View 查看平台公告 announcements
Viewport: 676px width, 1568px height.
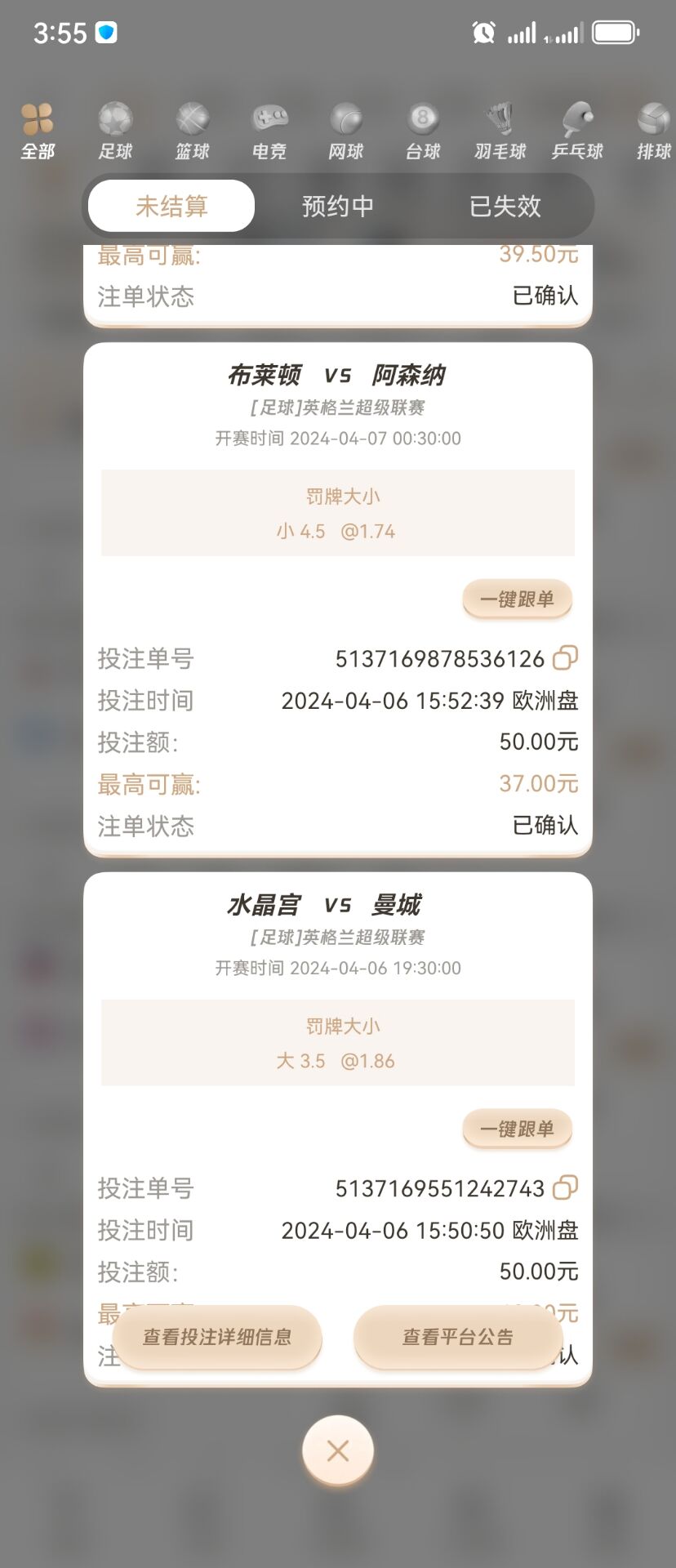[x=458, y=1337]
